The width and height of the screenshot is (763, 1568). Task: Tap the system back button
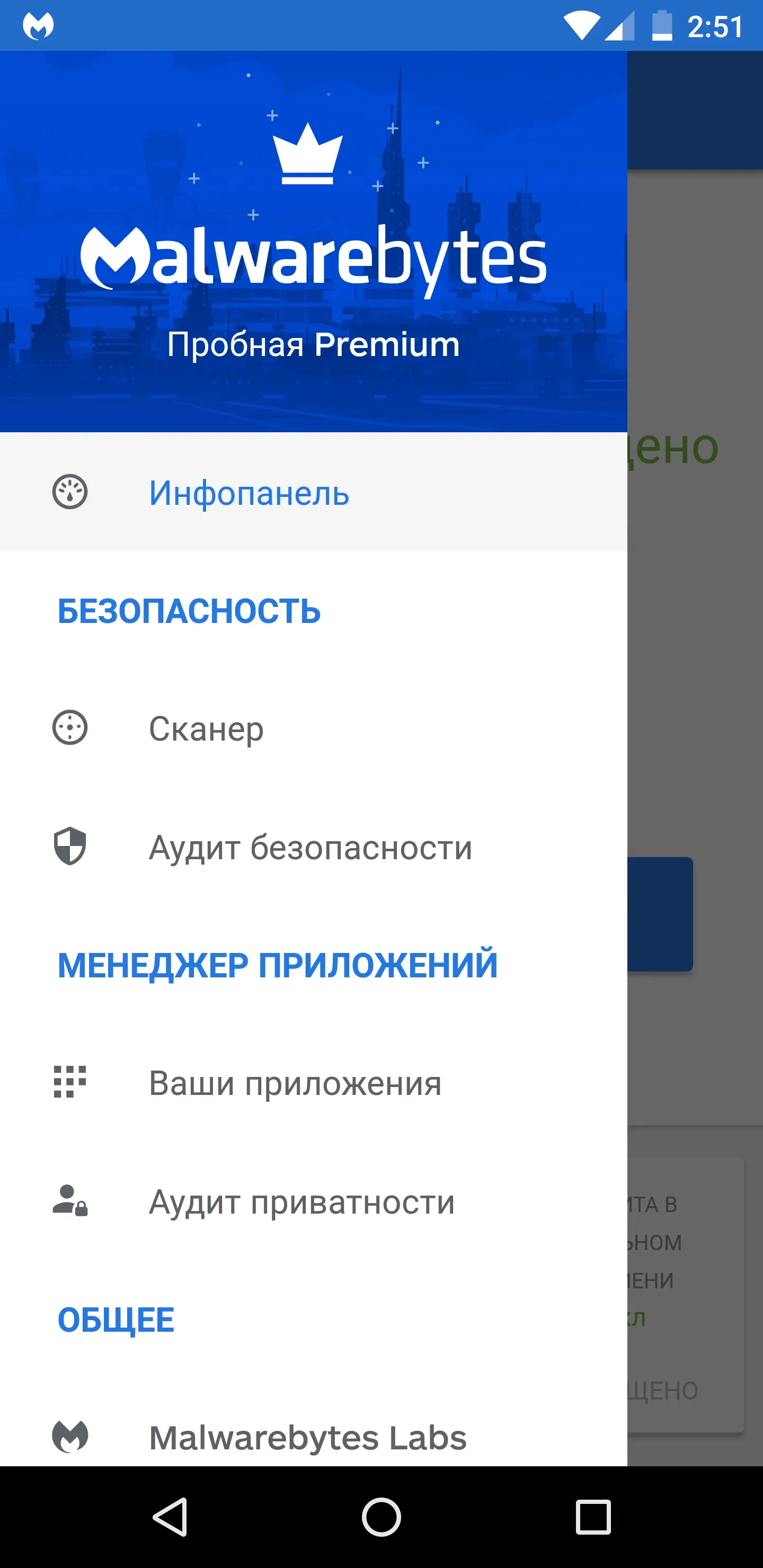click(170, 1517)
